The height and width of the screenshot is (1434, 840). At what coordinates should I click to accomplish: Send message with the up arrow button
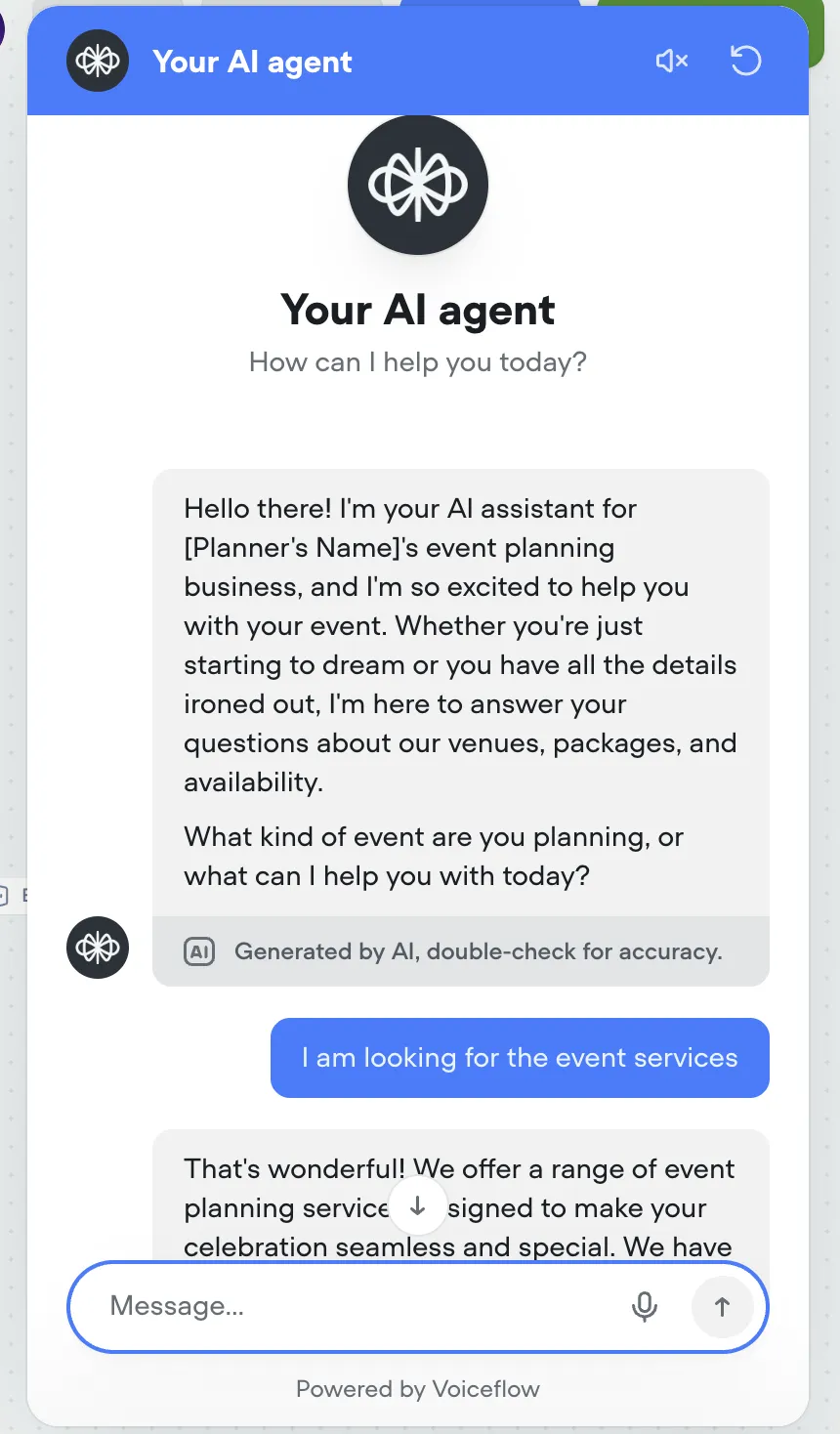pyautogui.click(x=722, y=1307)
